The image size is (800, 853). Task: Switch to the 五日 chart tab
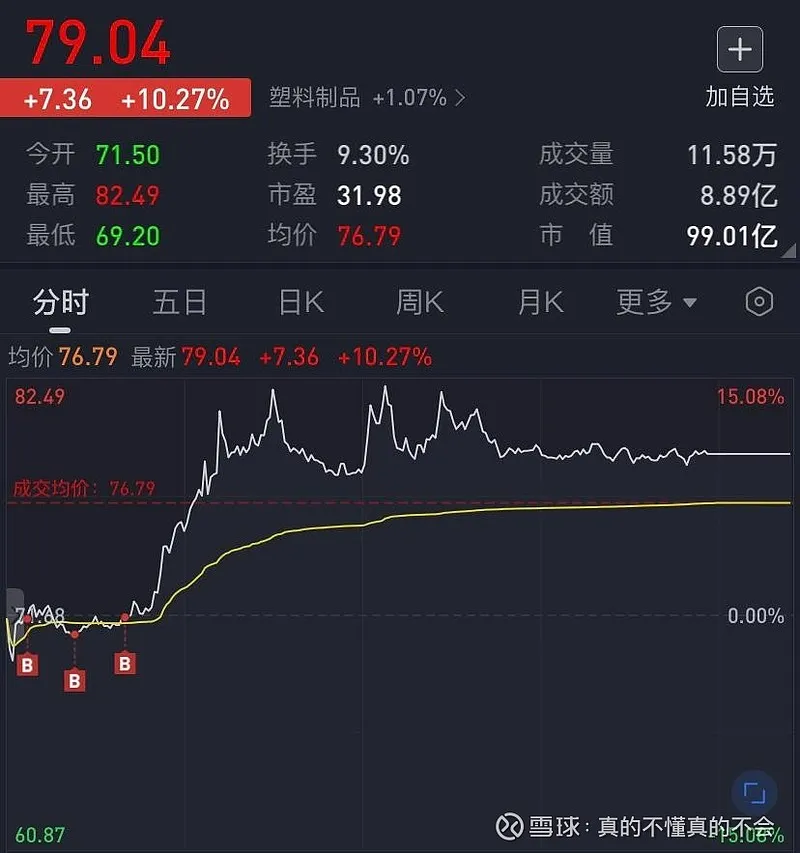coord(180,302)
